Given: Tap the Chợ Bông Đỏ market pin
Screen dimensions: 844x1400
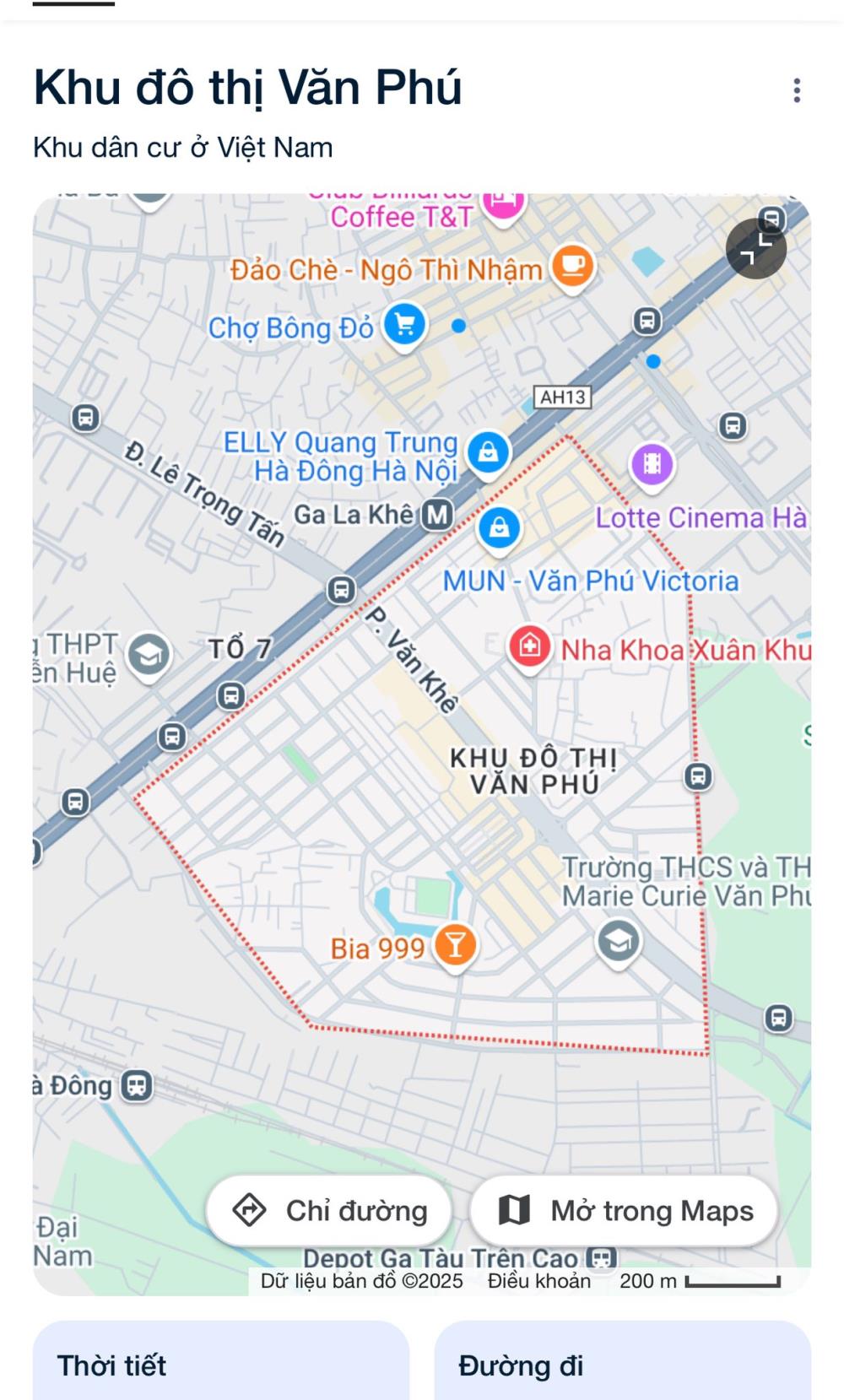Looking at the screenshot, I should tap(404, 325).
